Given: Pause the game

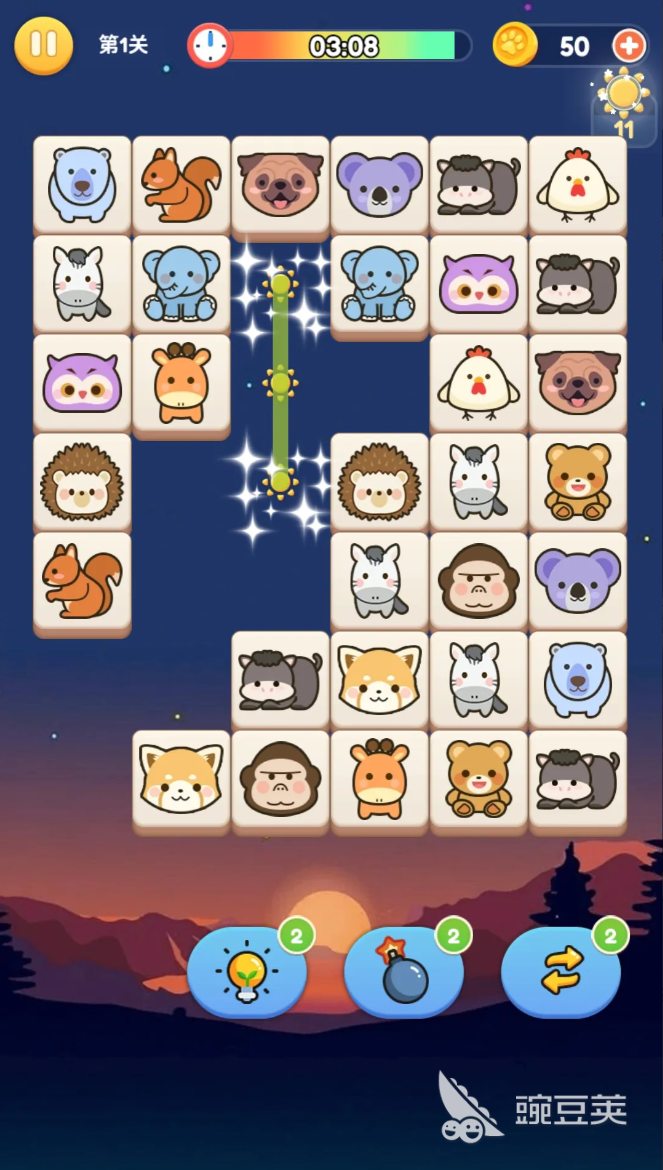Looking at the screenshot, I should click(x=43, y=46).
